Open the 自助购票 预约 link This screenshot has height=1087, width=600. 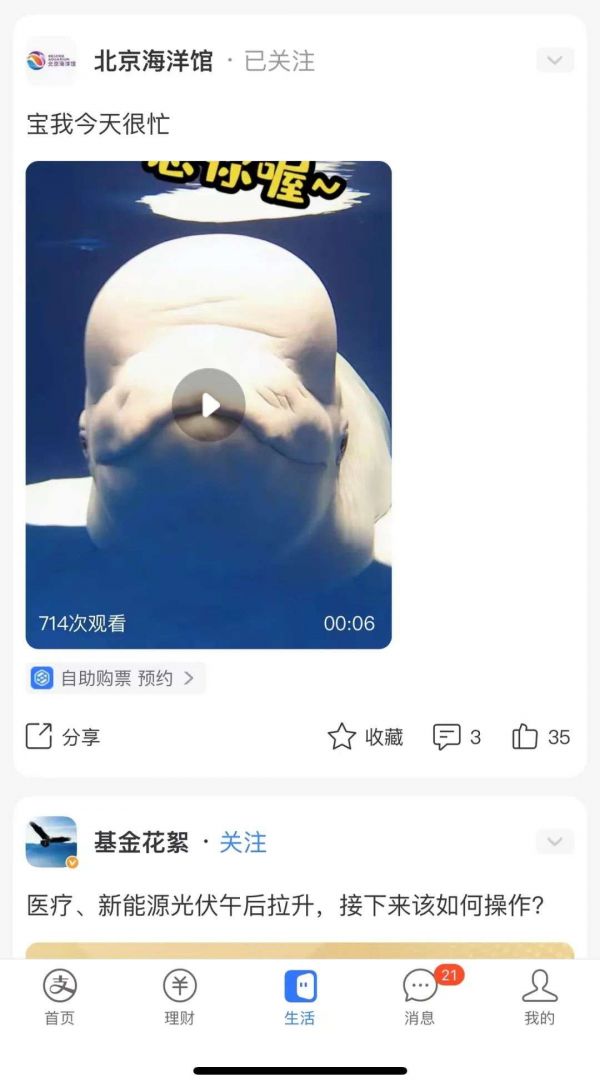[116, 678]
